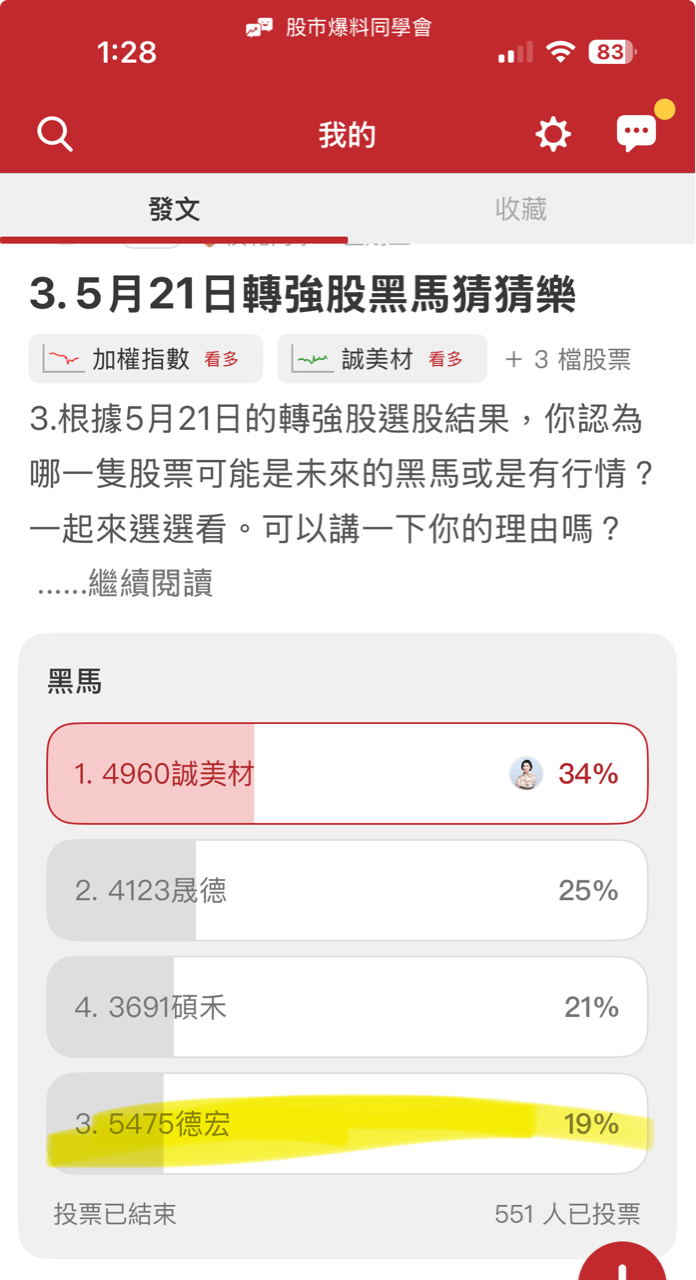
Task: Open the messages chat bubble icon
Action: click(x=636, y=132)
